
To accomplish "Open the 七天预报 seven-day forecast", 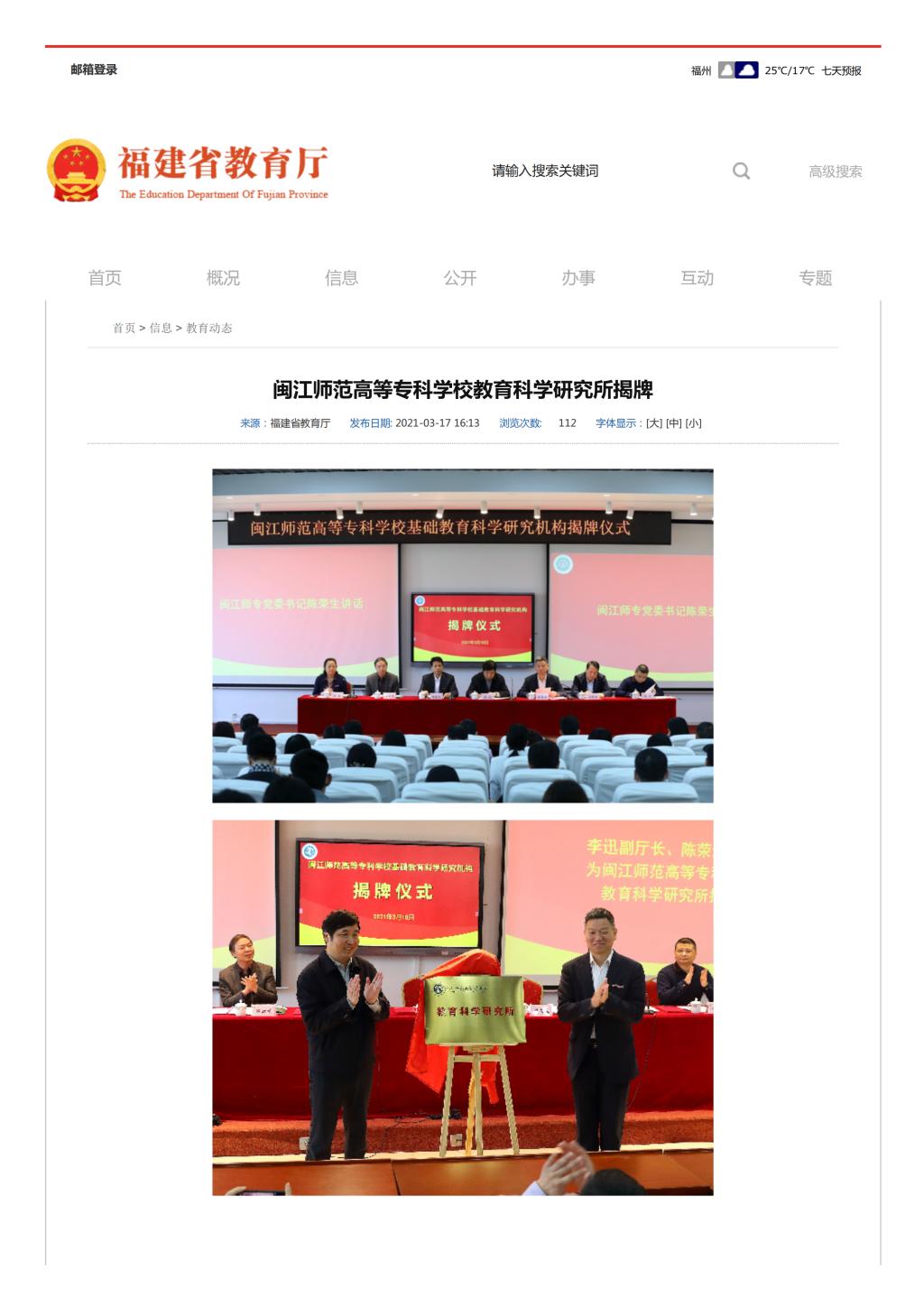I will (841, 70).
